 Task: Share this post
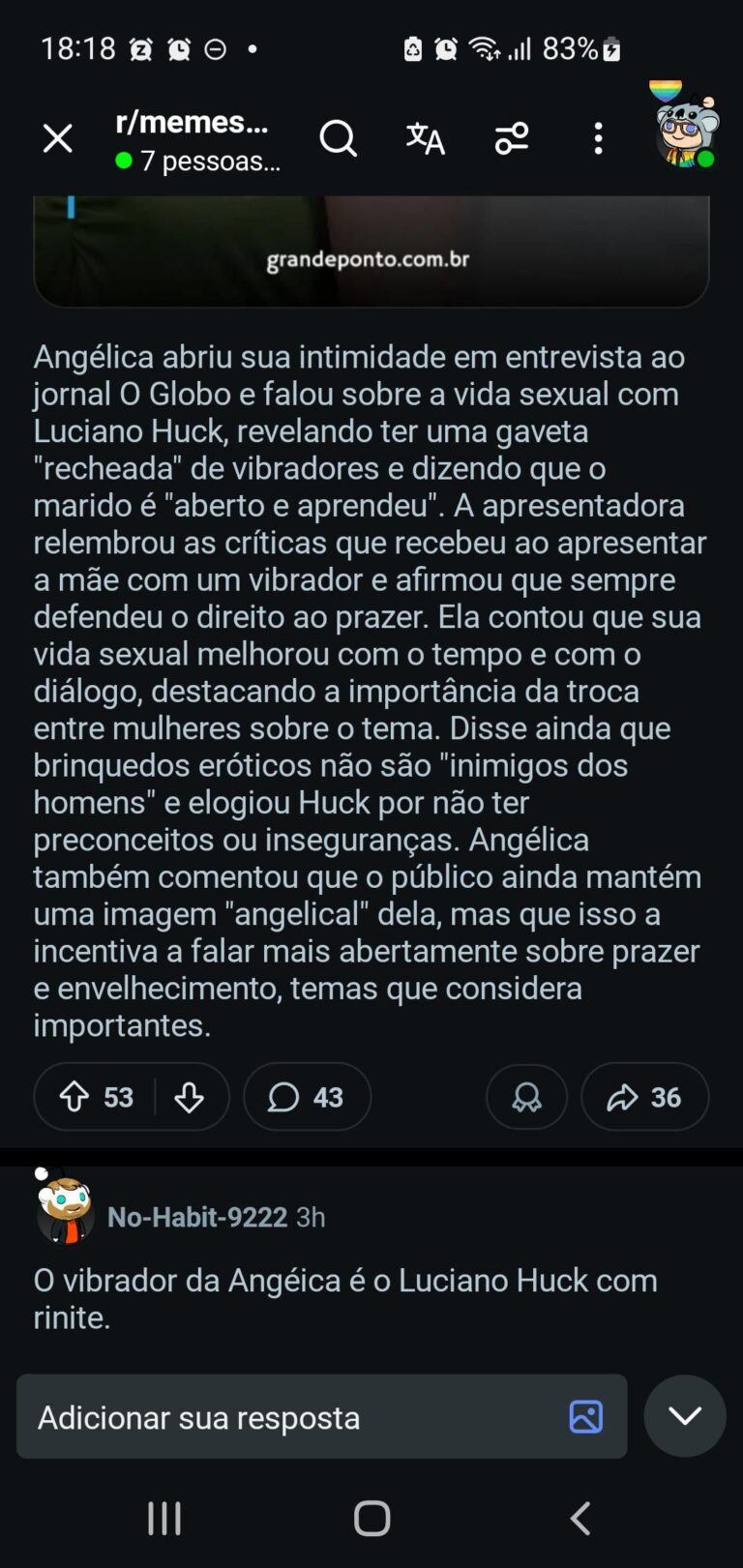(644, 1097)
